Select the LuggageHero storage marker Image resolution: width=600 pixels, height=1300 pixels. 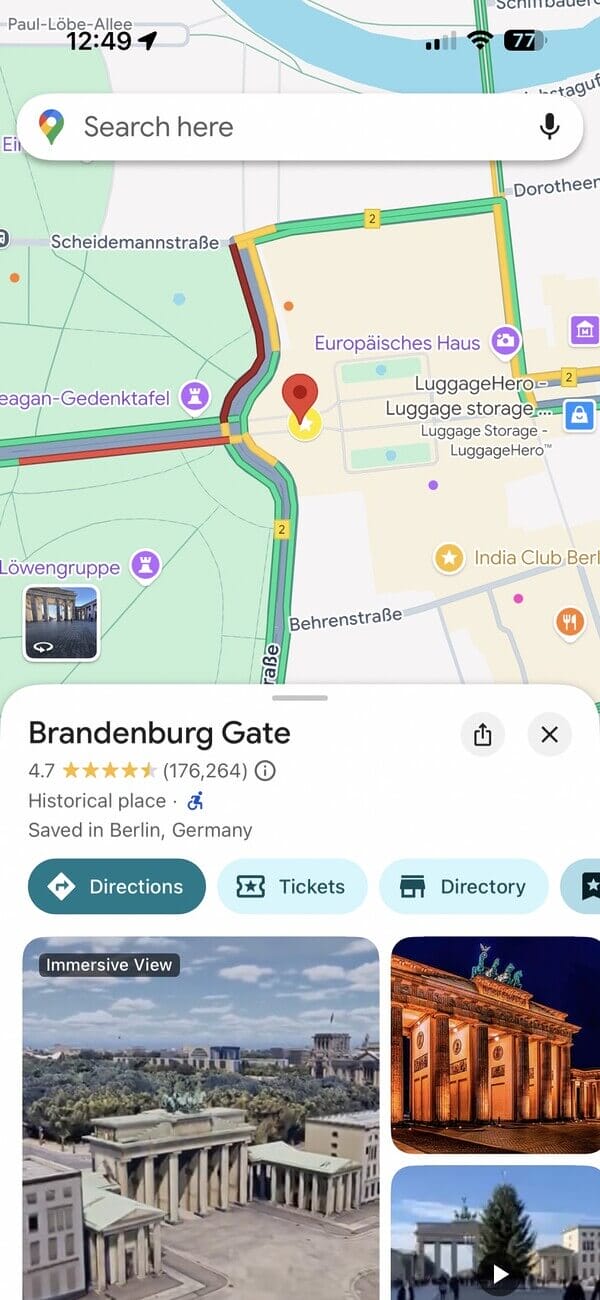[579, 415]
